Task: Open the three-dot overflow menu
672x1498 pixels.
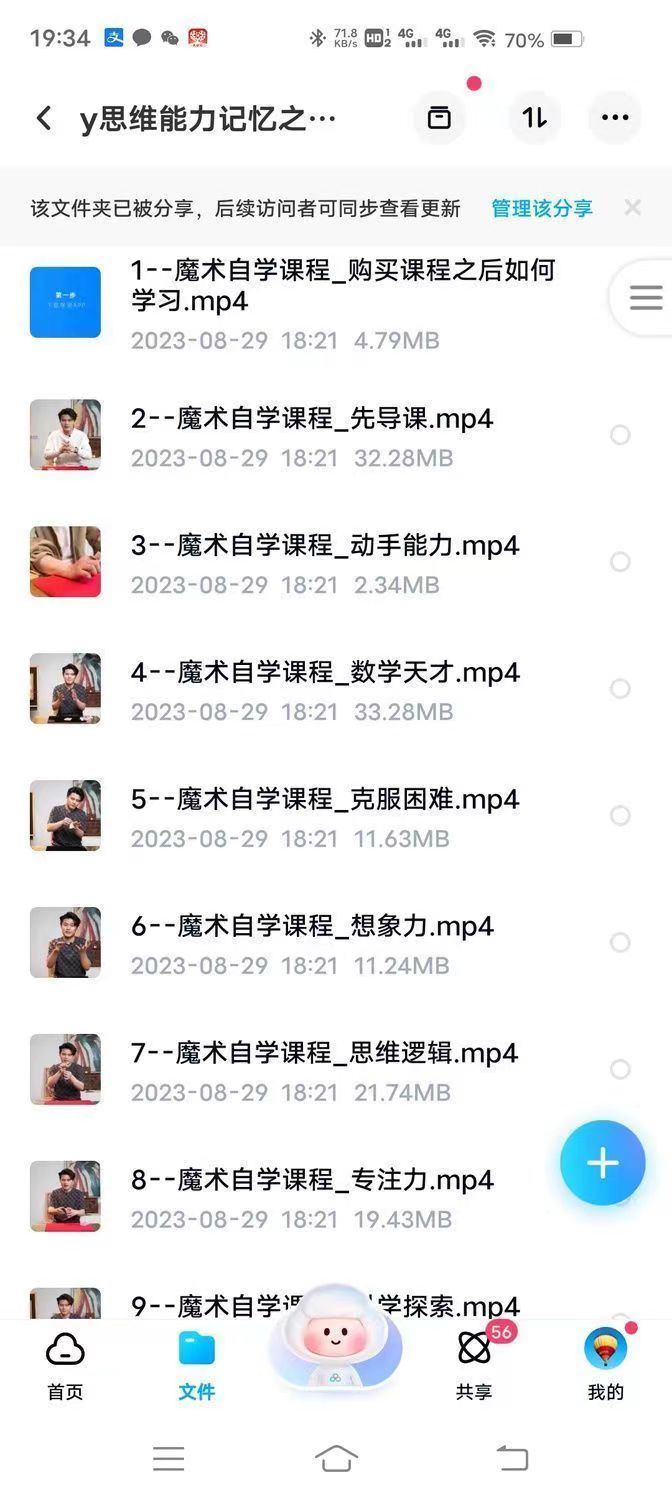Action: click(x=615, y=118)
